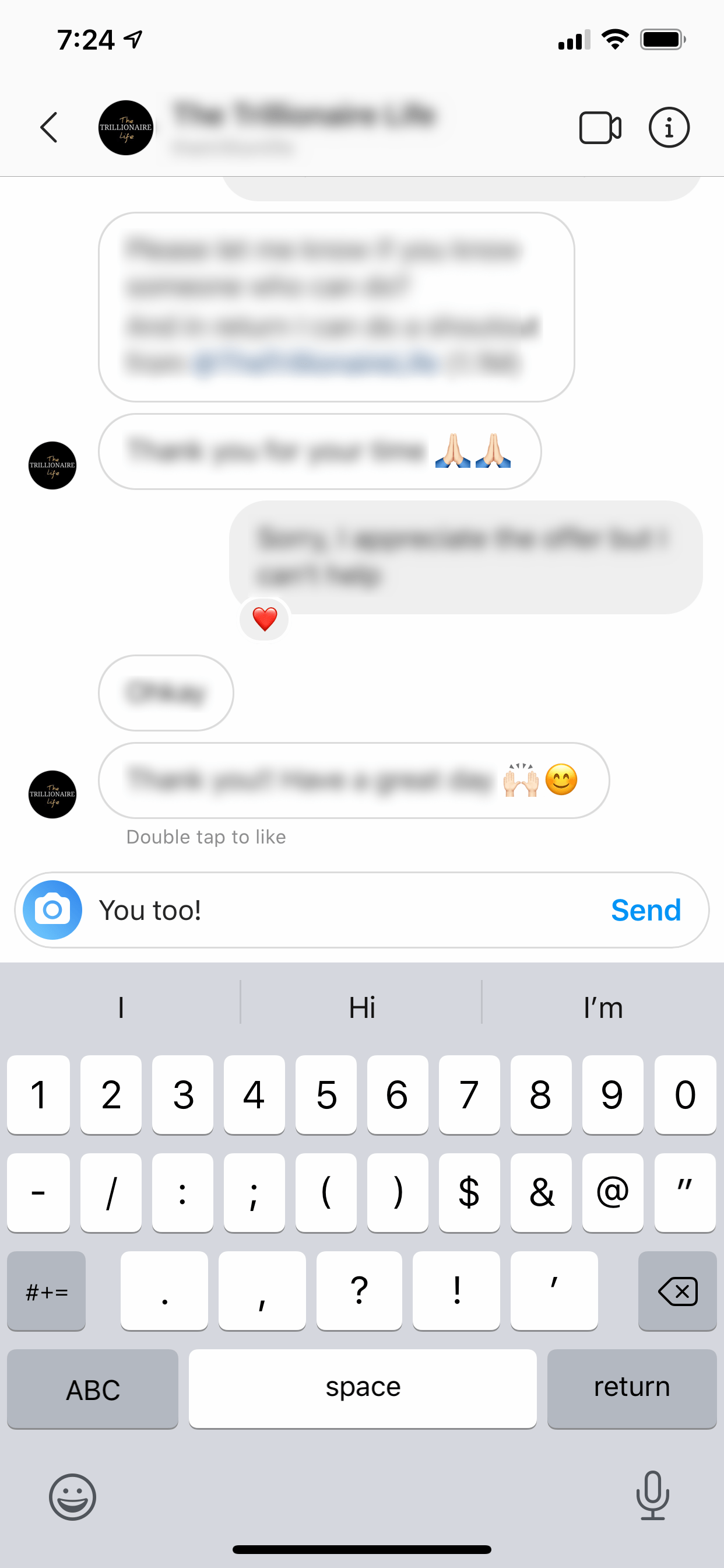Send the "You too!" message
This screenshot has width=724, height=1568.
click(645, 910)
